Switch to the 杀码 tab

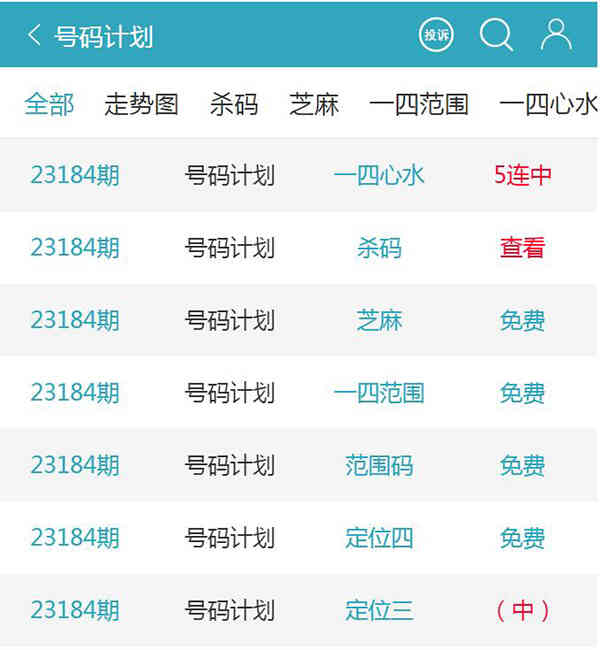tap(234, 104)
